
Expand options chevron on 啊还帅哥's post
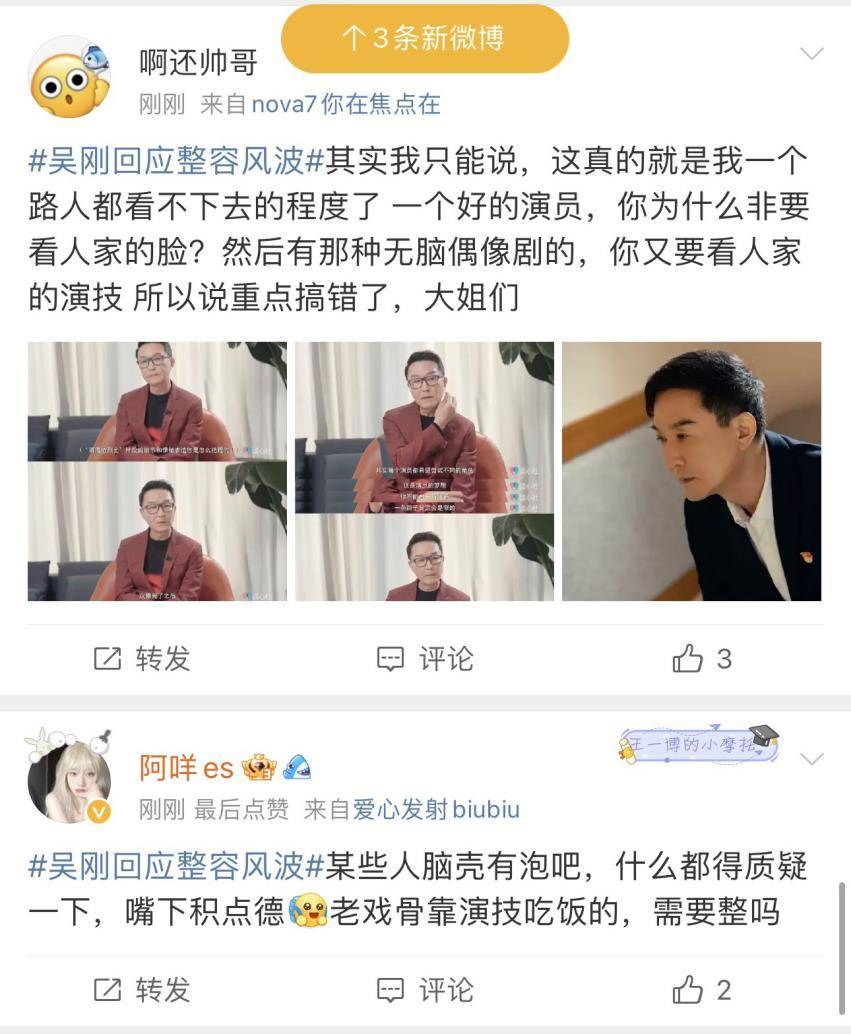click(811, 54)
